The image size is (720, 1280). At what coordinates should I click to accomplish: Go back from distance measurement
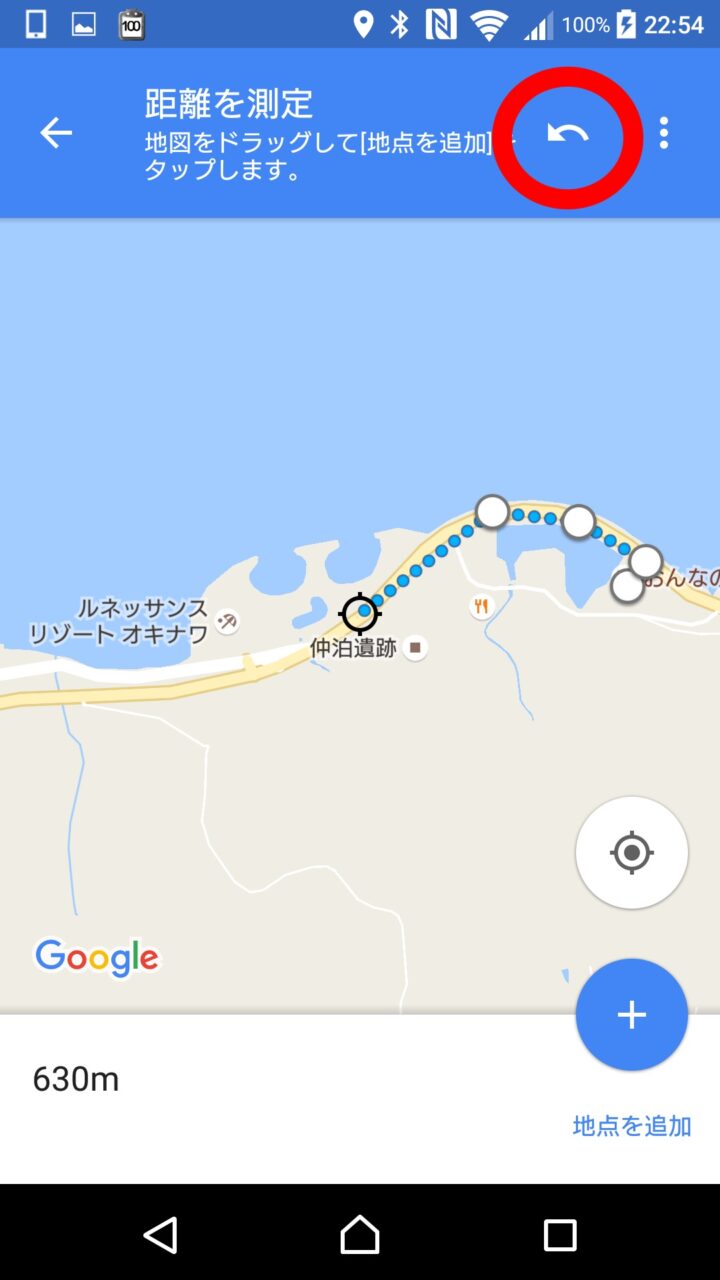coord(56,133)
